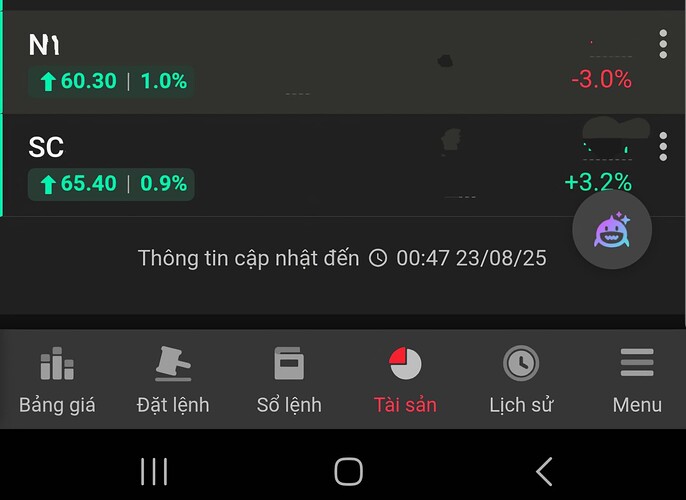Select the Tài sản tab
This screenshot has width=686, height=500.
(x=405, y=381)
